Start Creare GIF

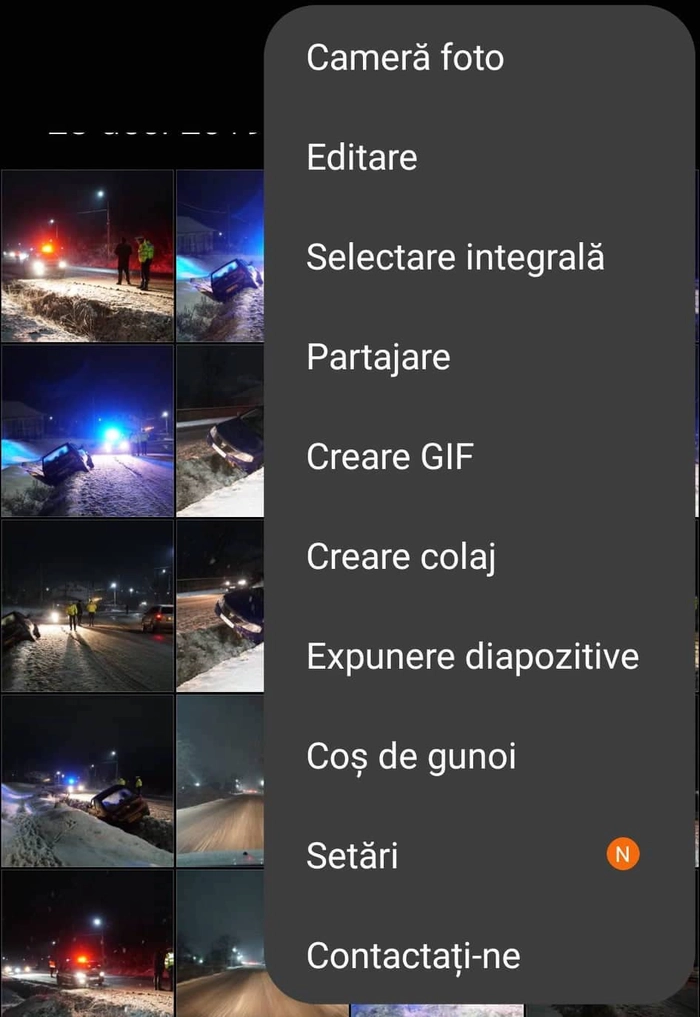coord(389,457)
